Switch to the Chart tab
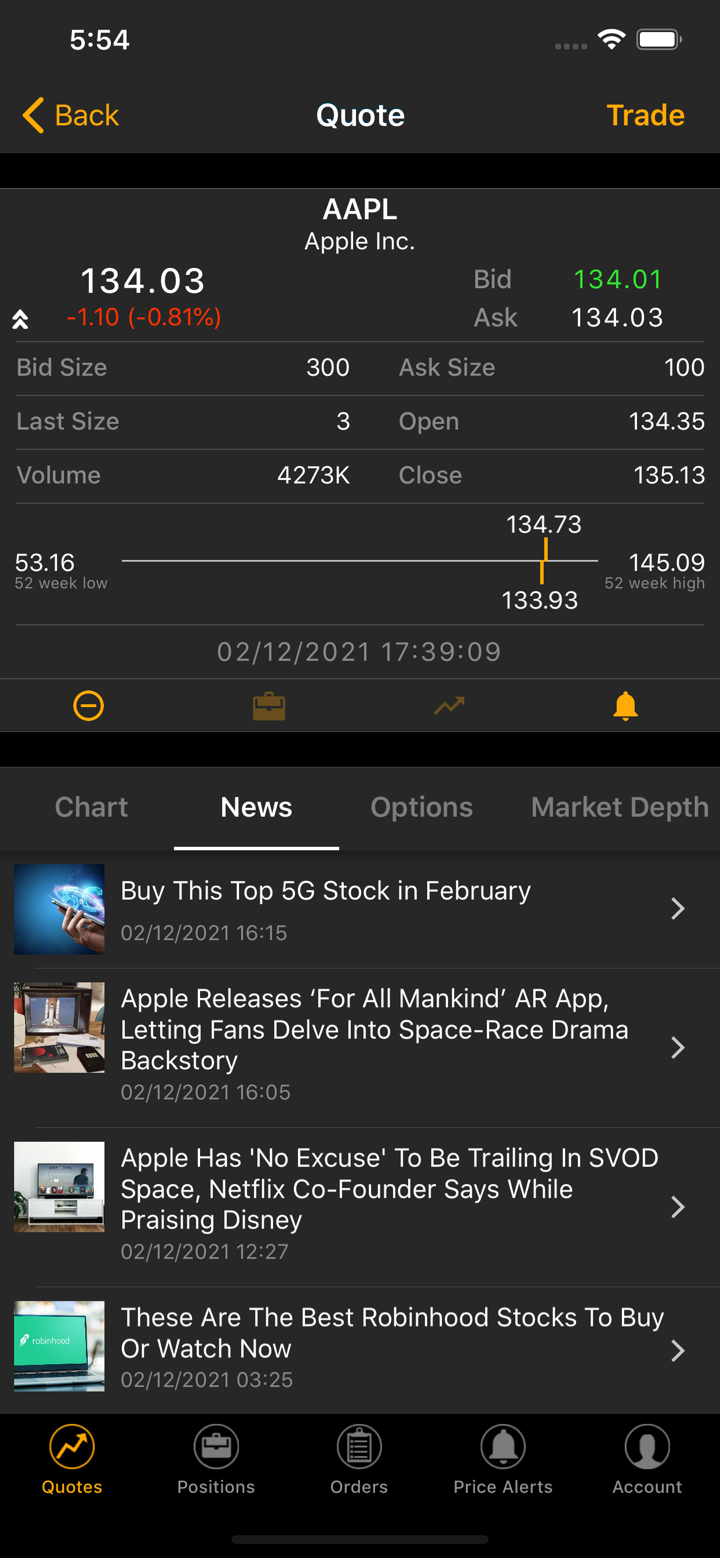720x1558 pixels. 91,807
